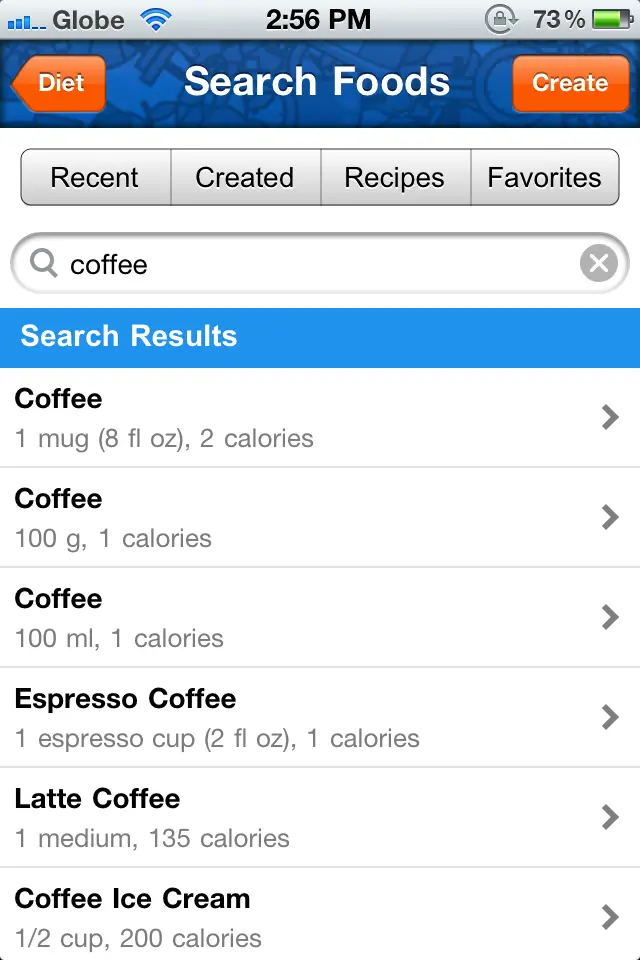Screen dimensions: 640x960
Task: Open Coffee Ice Cream result
Action: point(320,916)
